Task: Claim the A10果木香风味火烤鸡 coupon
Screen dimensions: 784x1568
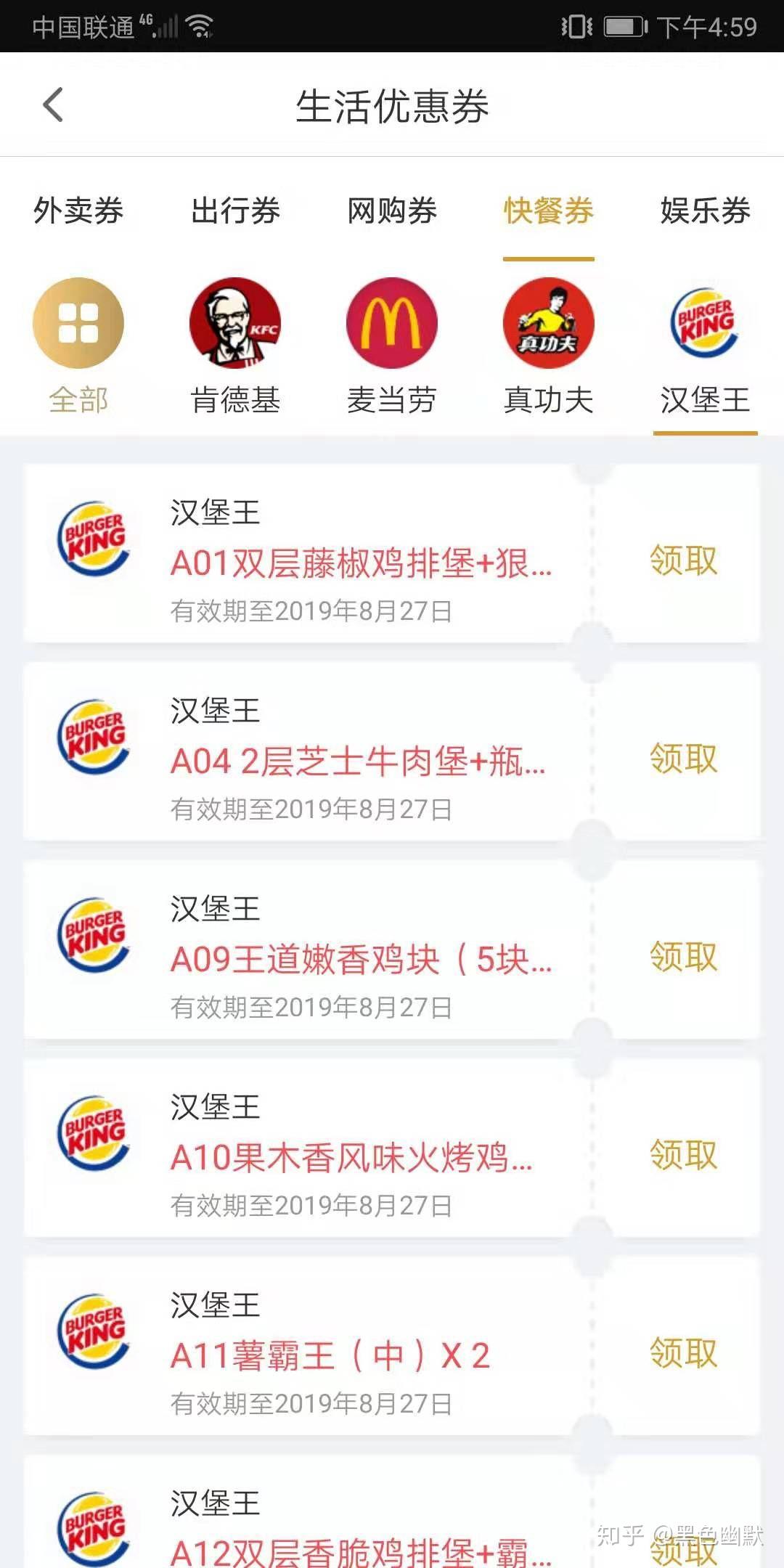Action: tap(683, 1155)
